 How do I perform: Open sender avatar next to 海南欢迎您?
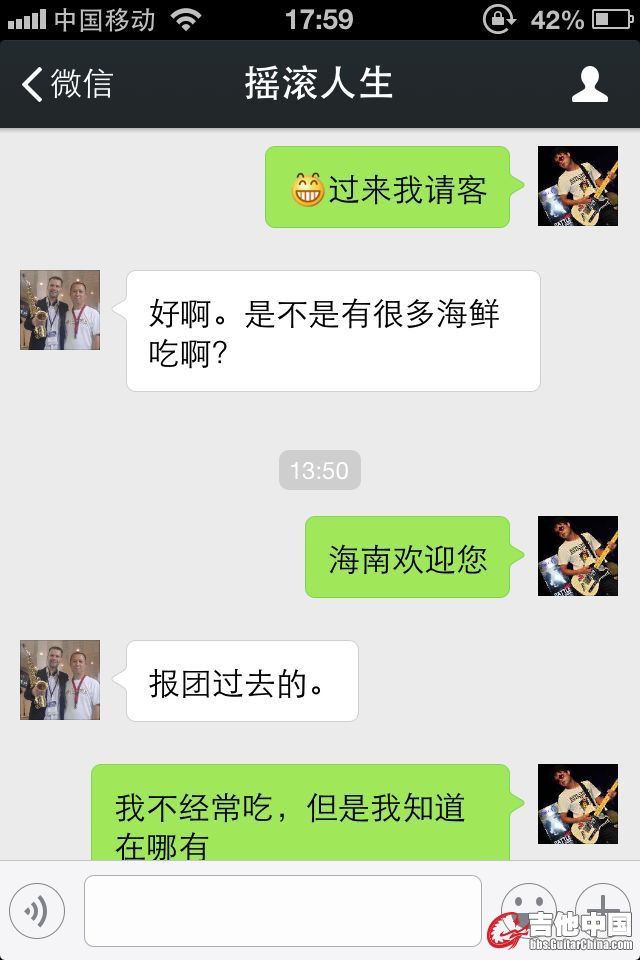point(578,556)
